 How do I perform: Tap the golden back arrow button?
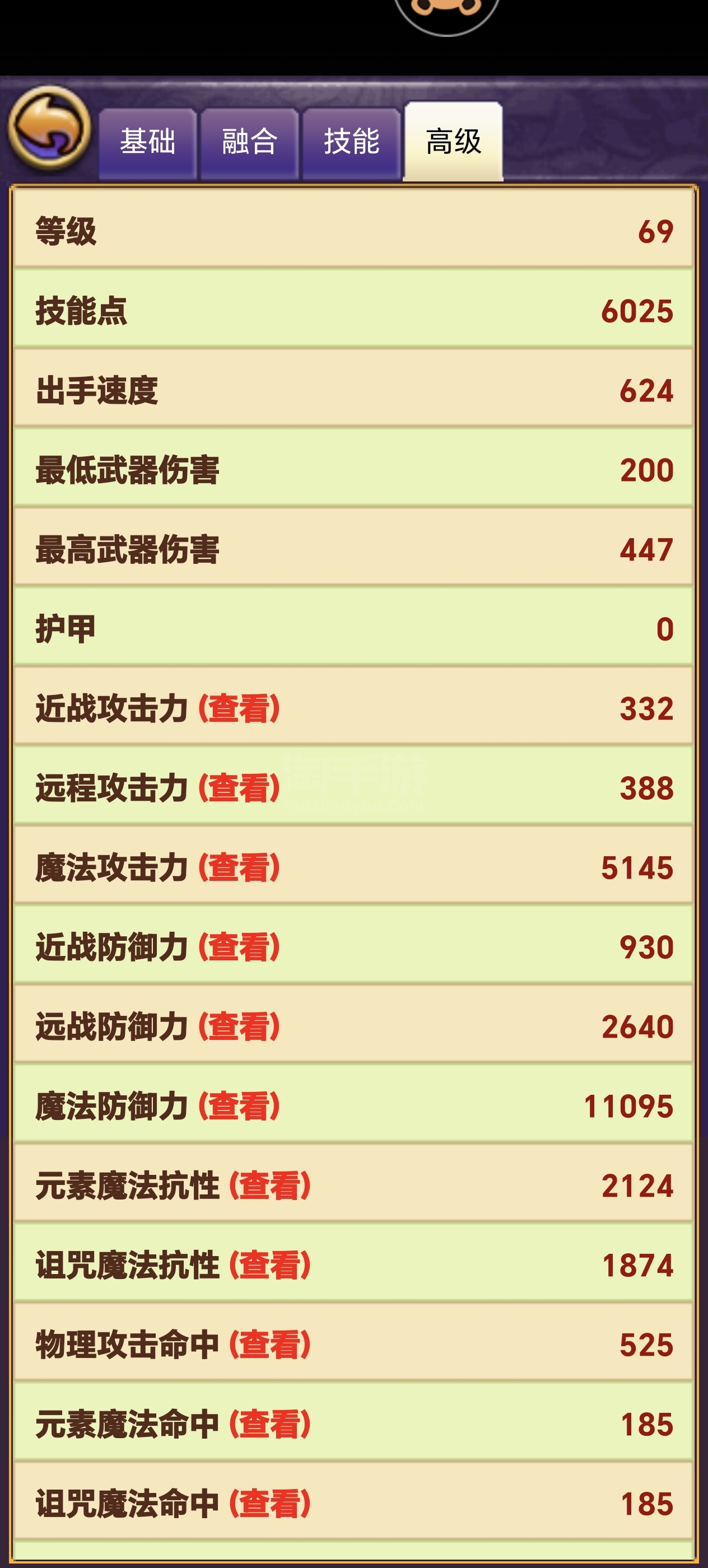(x=49, y=128)
